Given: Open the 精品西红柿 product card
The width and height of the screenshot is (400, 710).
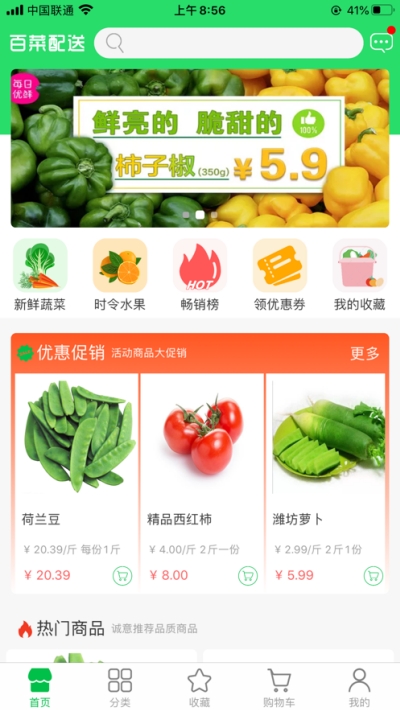Looking at the screenshot, I should click(x=202, y=482).
